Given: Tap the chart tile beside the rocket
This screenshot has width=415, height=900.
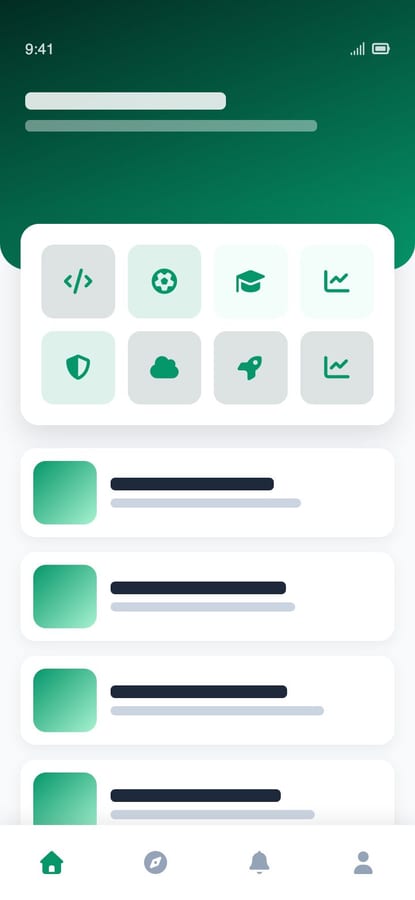Looking at the screenshot, I should (x=337, y=367).
